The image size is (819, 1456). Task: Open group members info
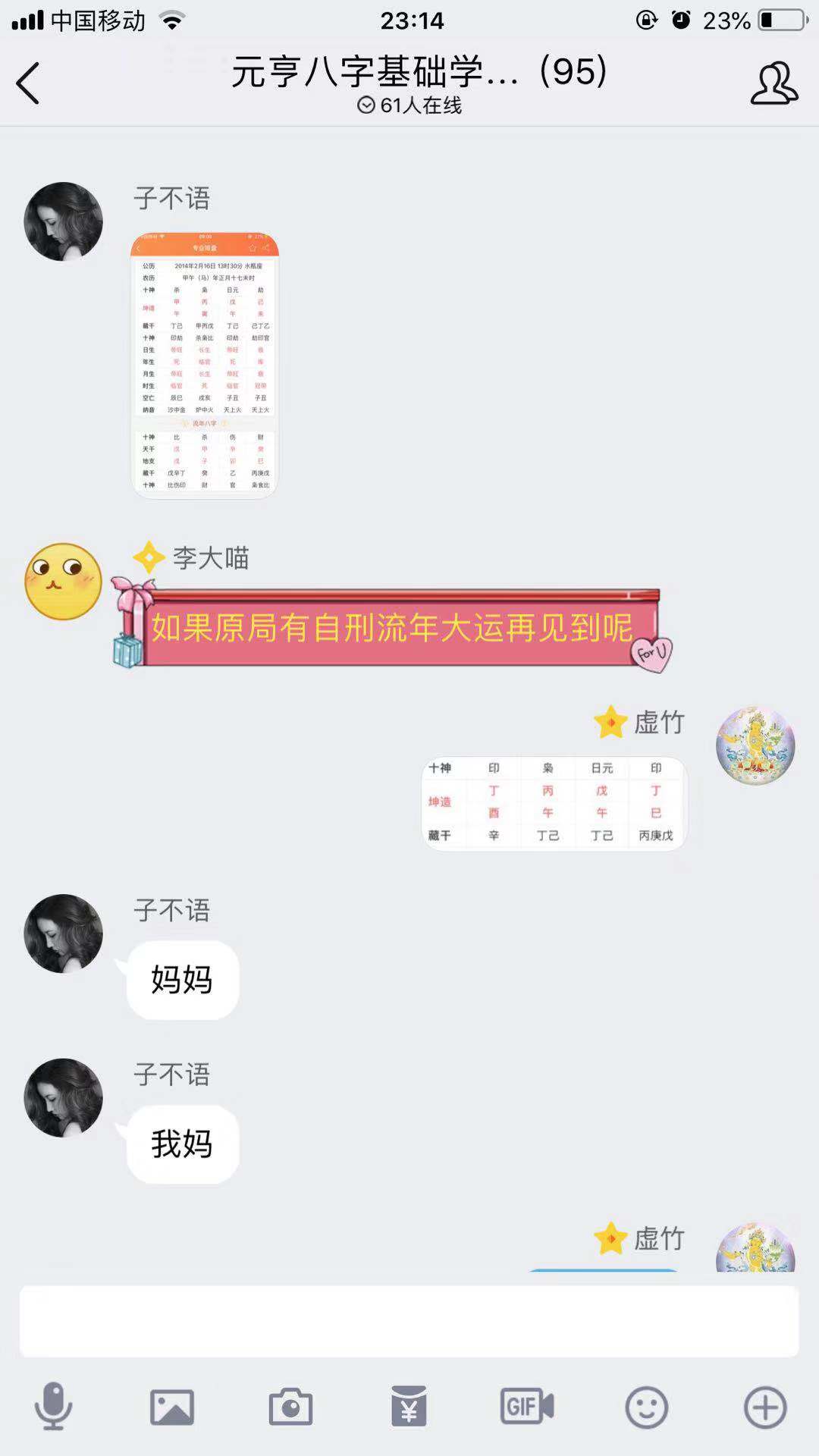773,83
